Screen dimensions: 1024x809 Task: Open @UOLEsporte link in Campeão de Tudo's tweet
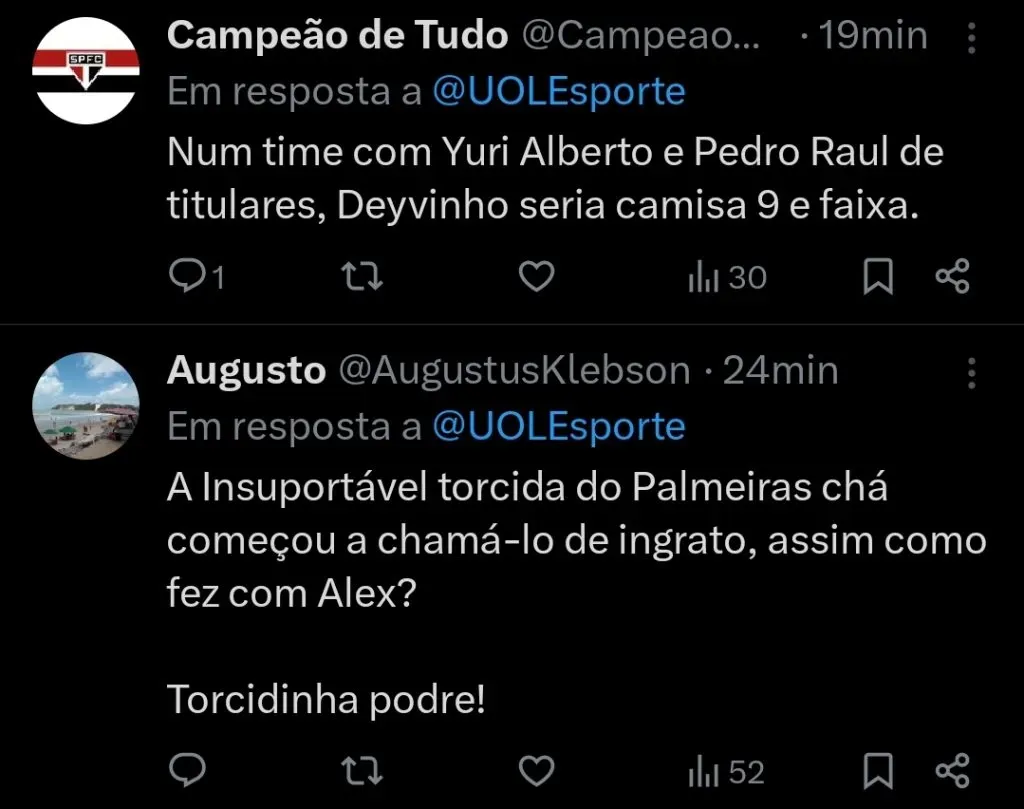pos(559,92)
